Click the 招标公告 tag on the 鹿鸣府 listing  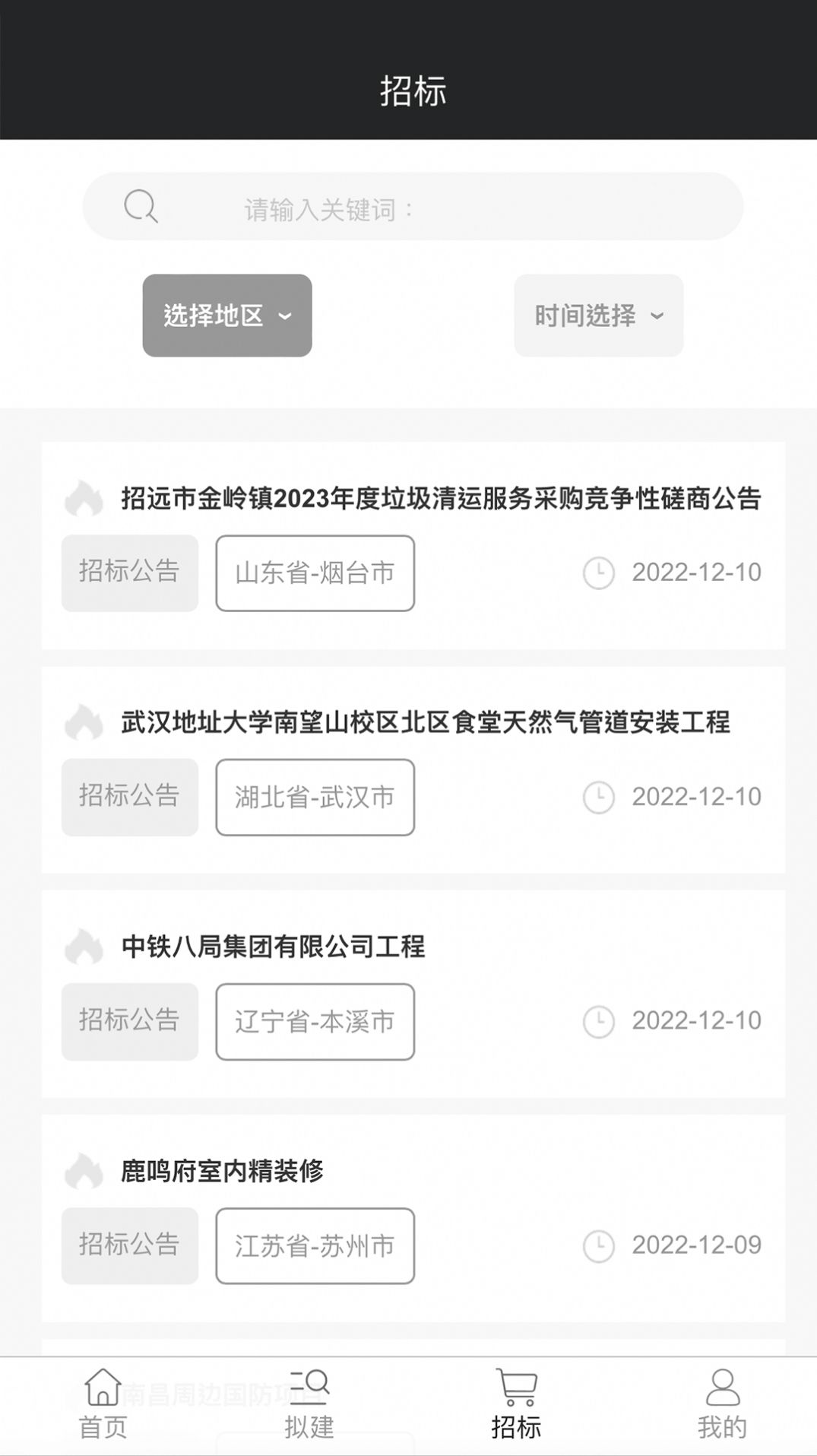click(x=129, y=1245)
